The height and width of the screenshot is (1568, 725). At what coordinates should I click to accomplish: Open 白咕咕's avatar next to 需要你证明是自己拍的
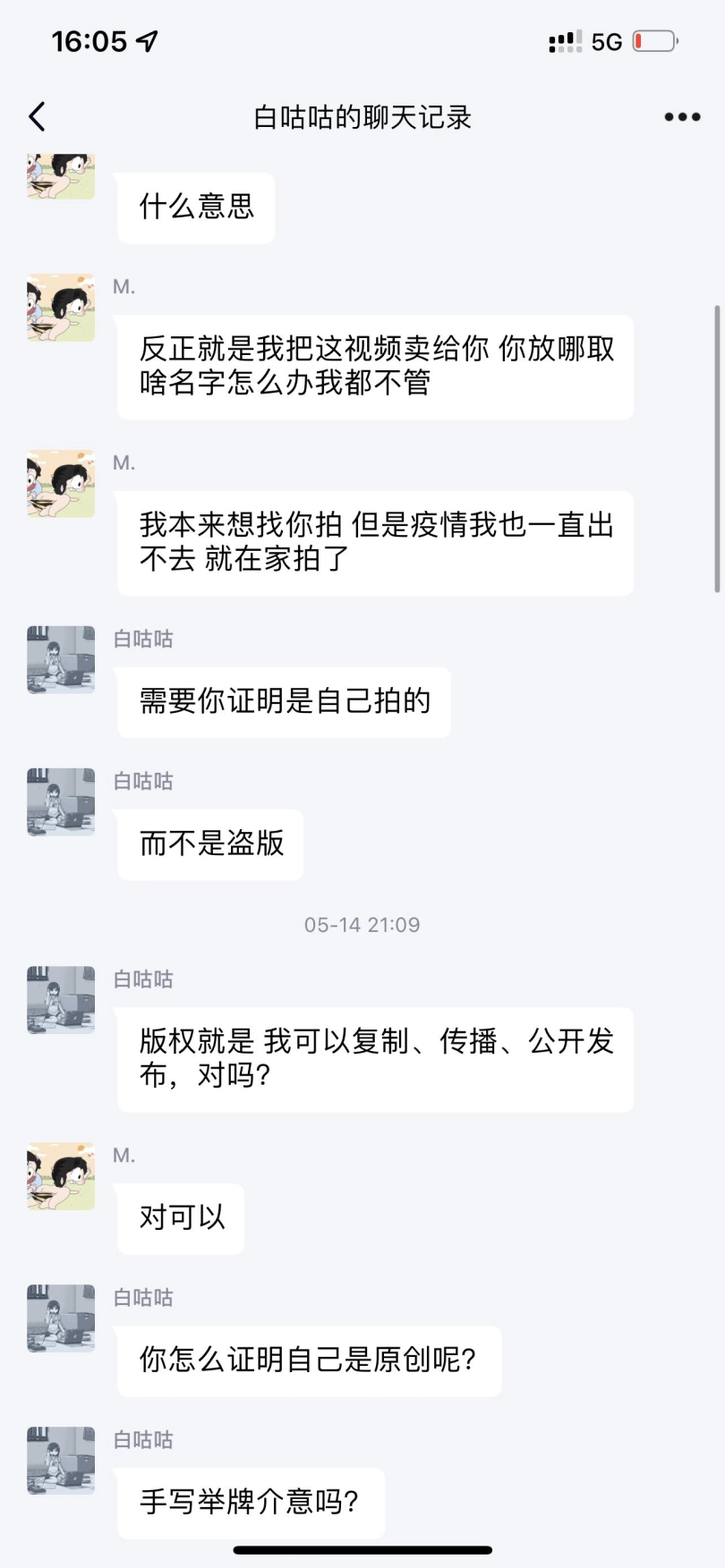[x=61, y=660]
